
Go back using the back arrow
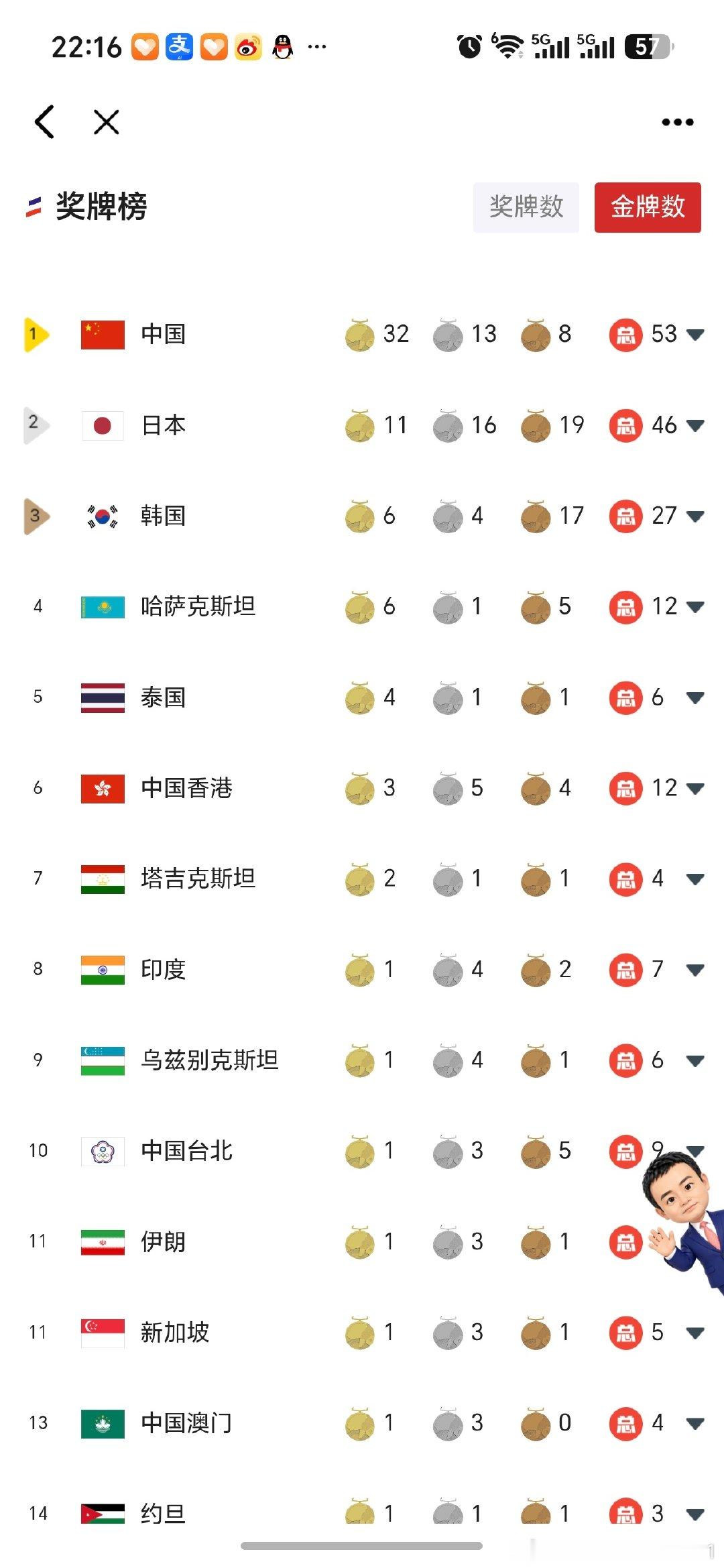[44, 122]
